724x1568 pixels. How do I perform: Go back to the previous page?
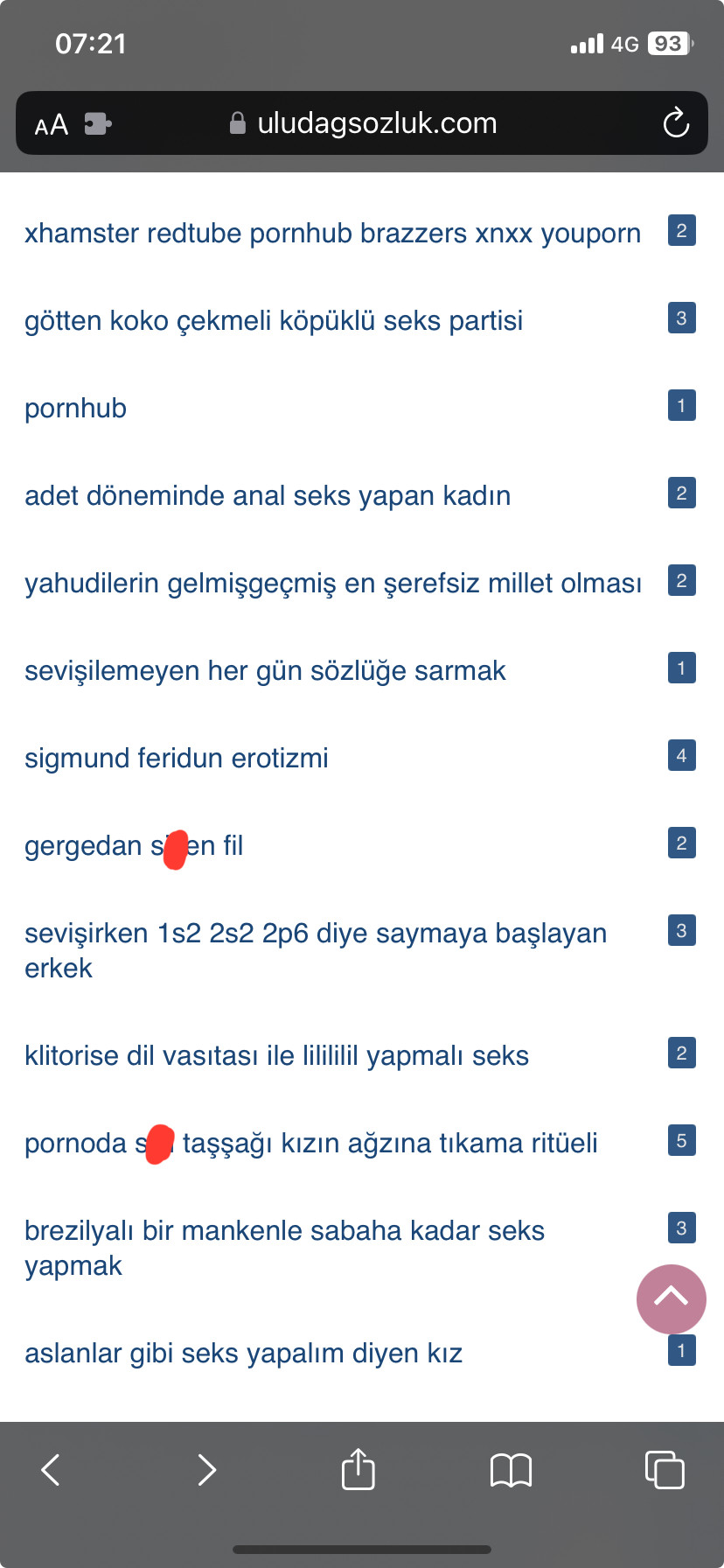click(x=52, y=1469)
